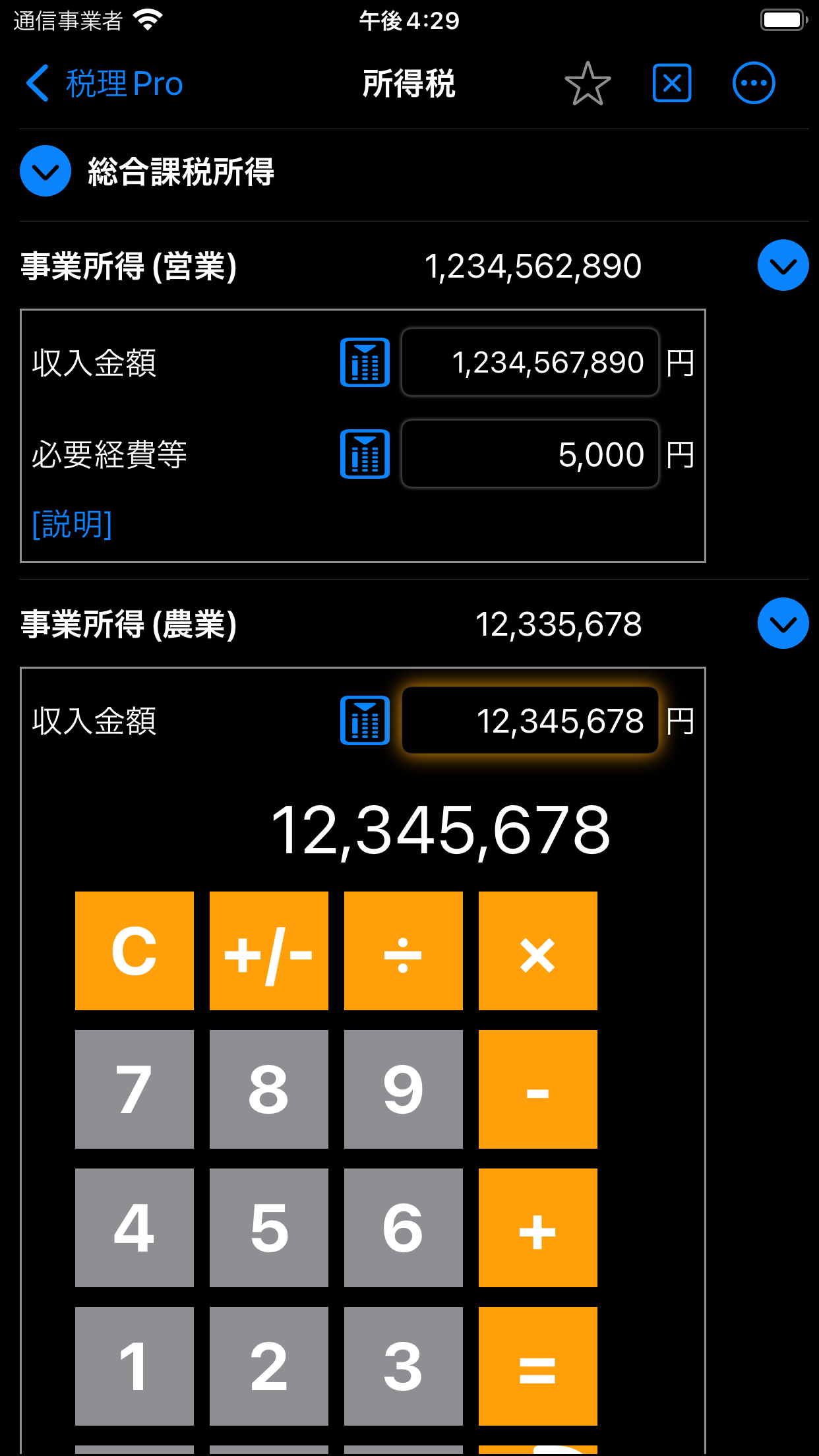
Task: Open calculator for 営業 収入金額
Action: click(x=365, y=362)
